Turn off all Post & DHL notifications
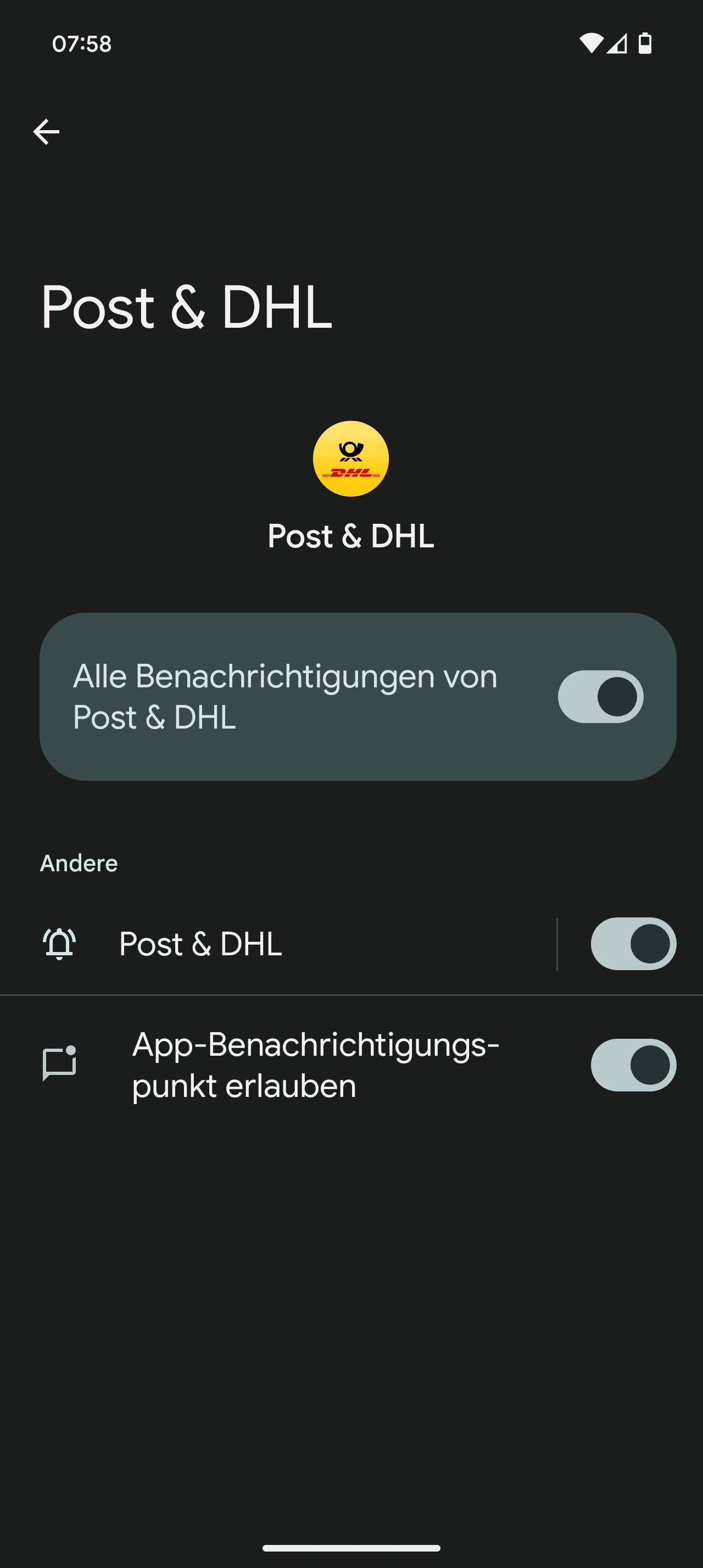703x1568 pixels. pyautogui.click(x=600, y=696)
